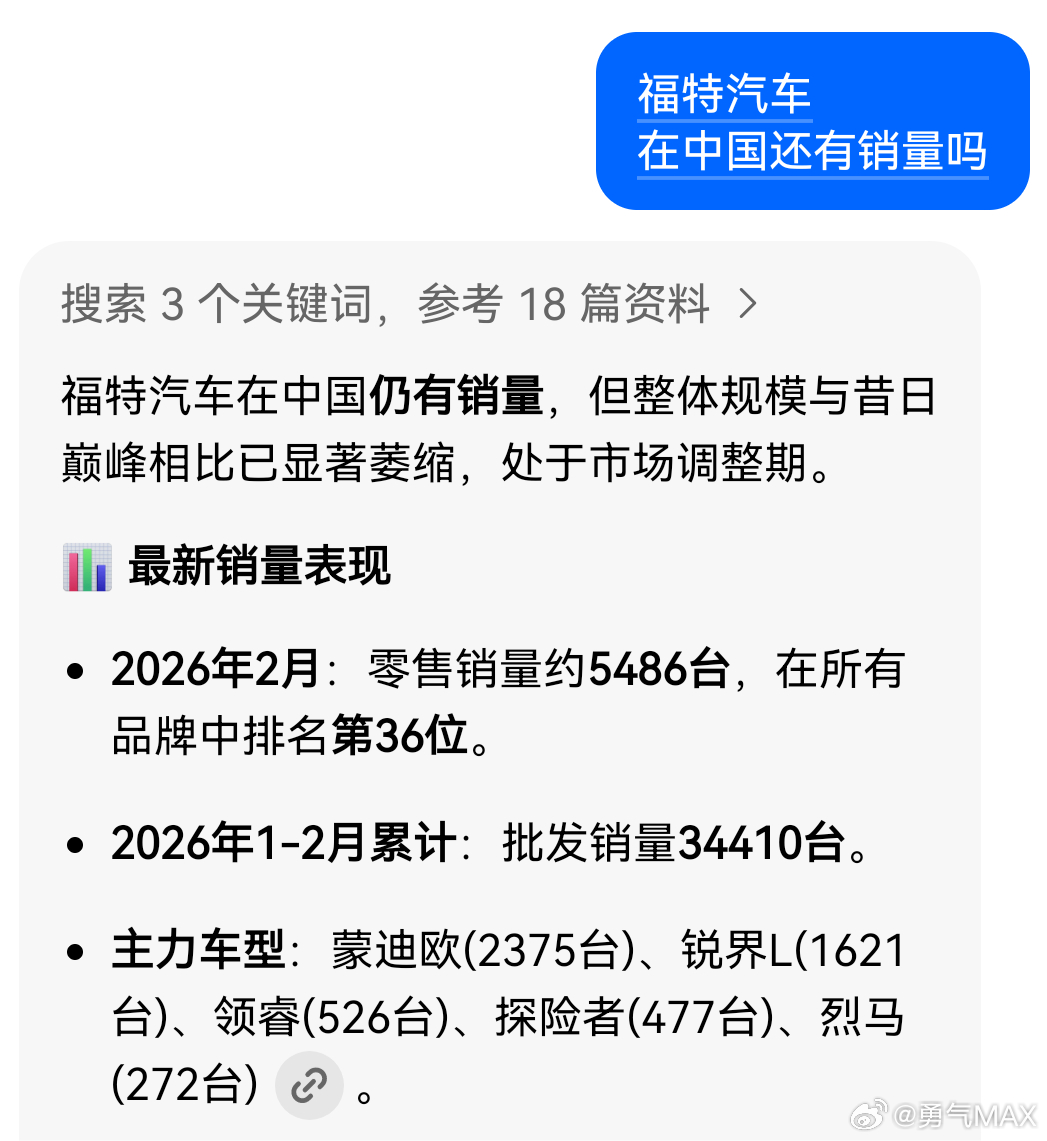The height and width of the screenshot is (1141, 1047).
Task: Click the bullet point before 2026年2月
Action: 76,672
